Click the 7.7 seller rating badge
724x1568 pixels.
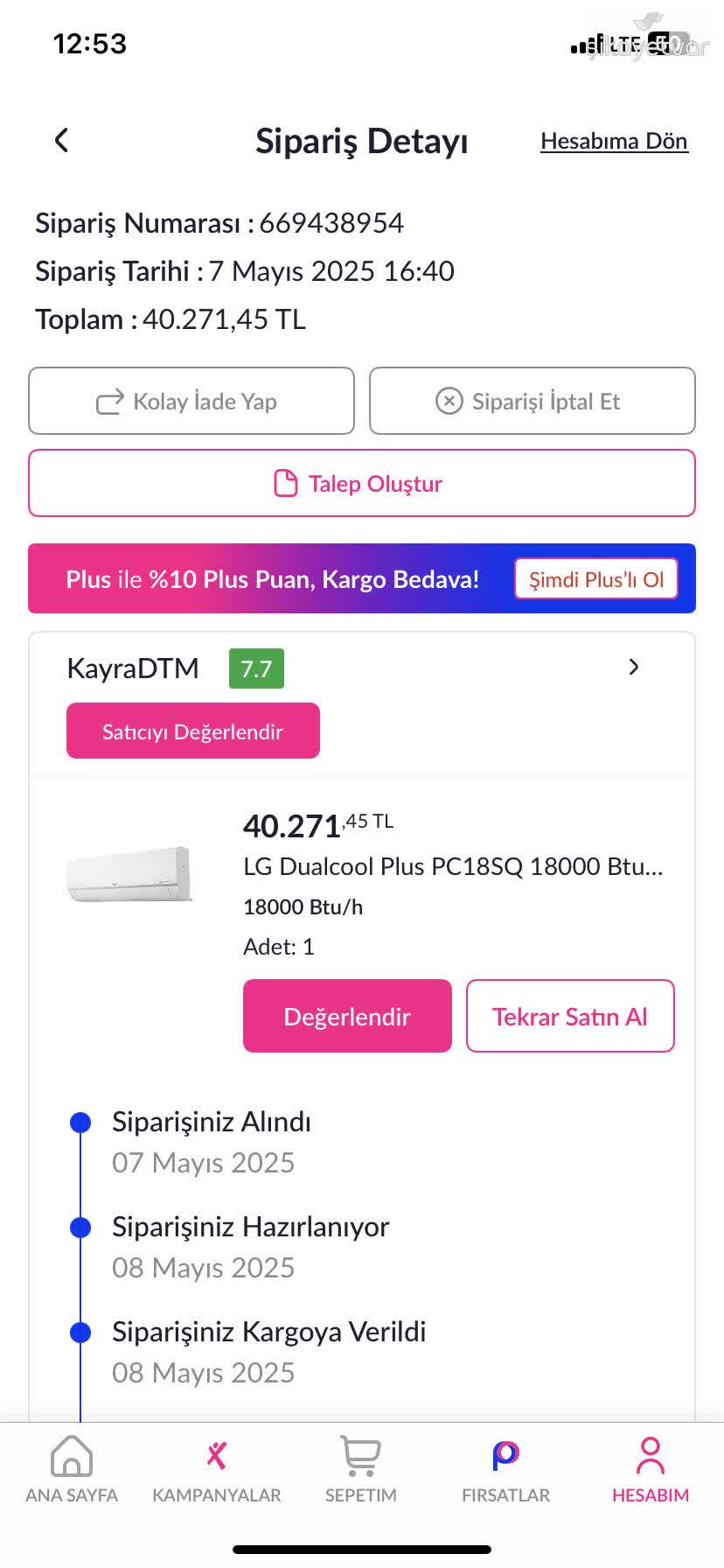coord(254,668)
